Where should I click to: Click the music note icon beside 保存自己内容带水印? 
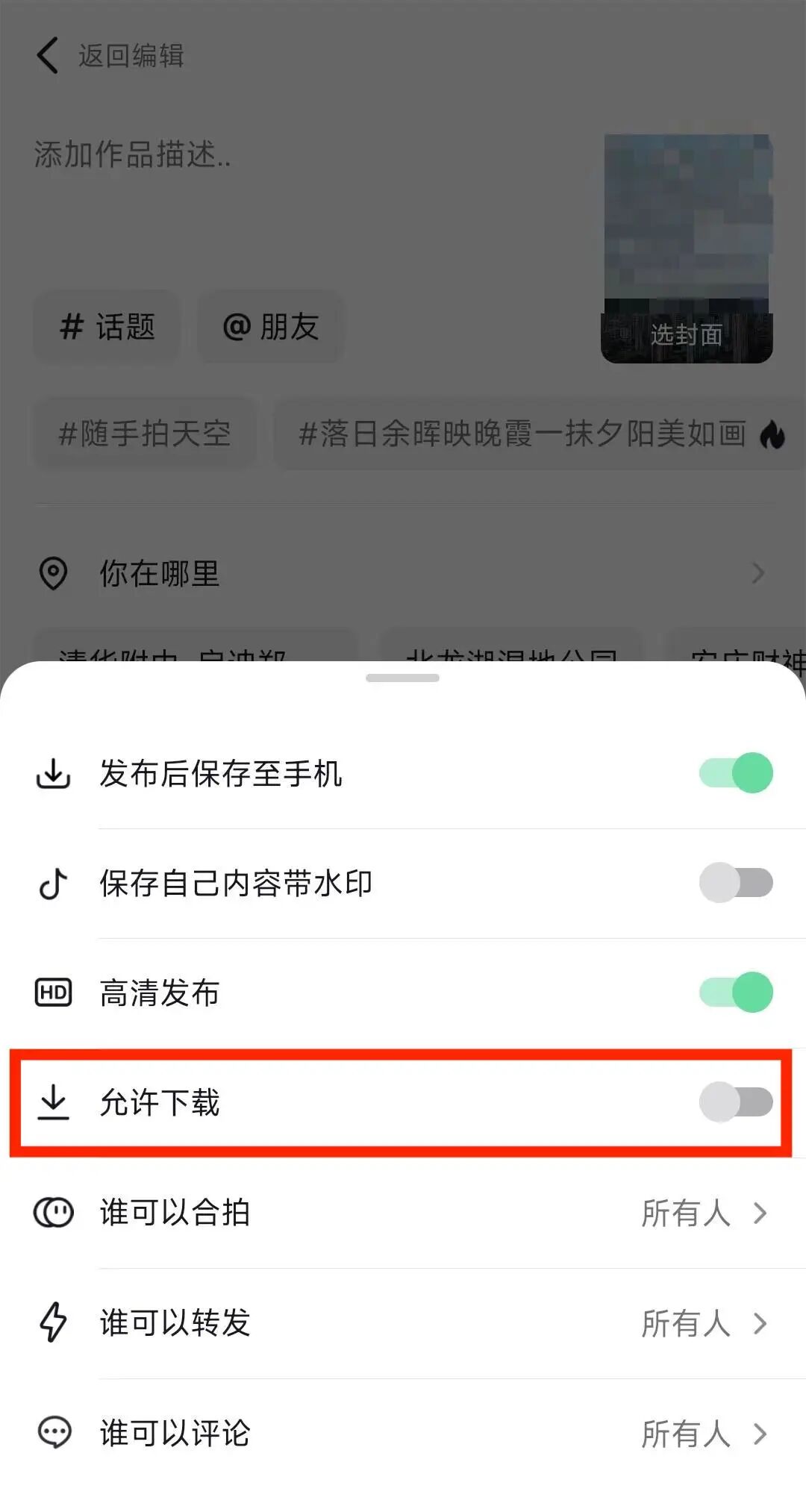[51, 884]
